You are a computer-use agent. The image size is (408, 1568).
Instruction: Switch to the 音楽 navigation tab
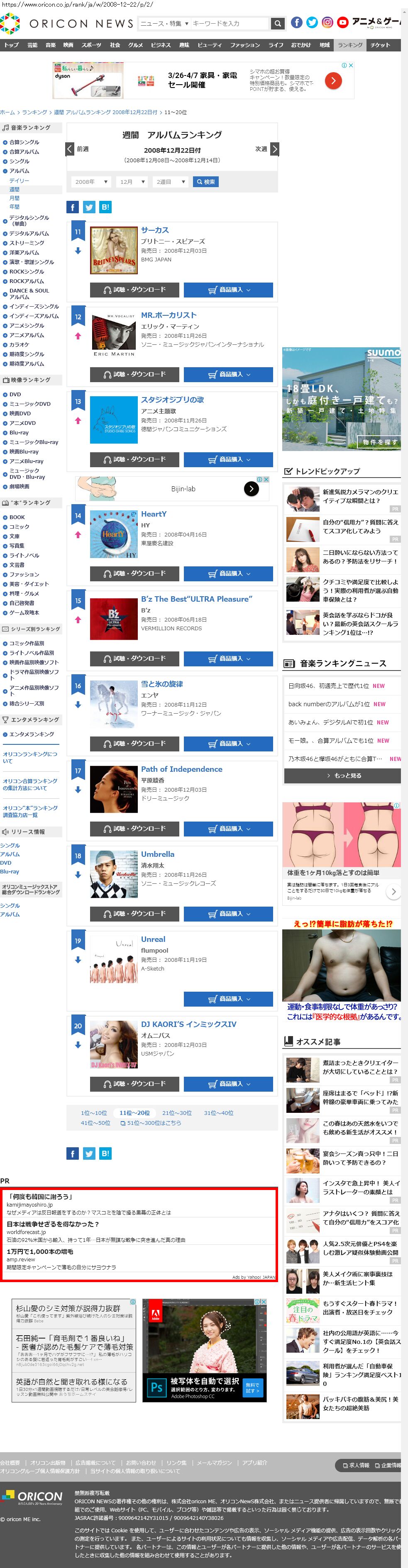pyautogui.click(x=51, y=45)
